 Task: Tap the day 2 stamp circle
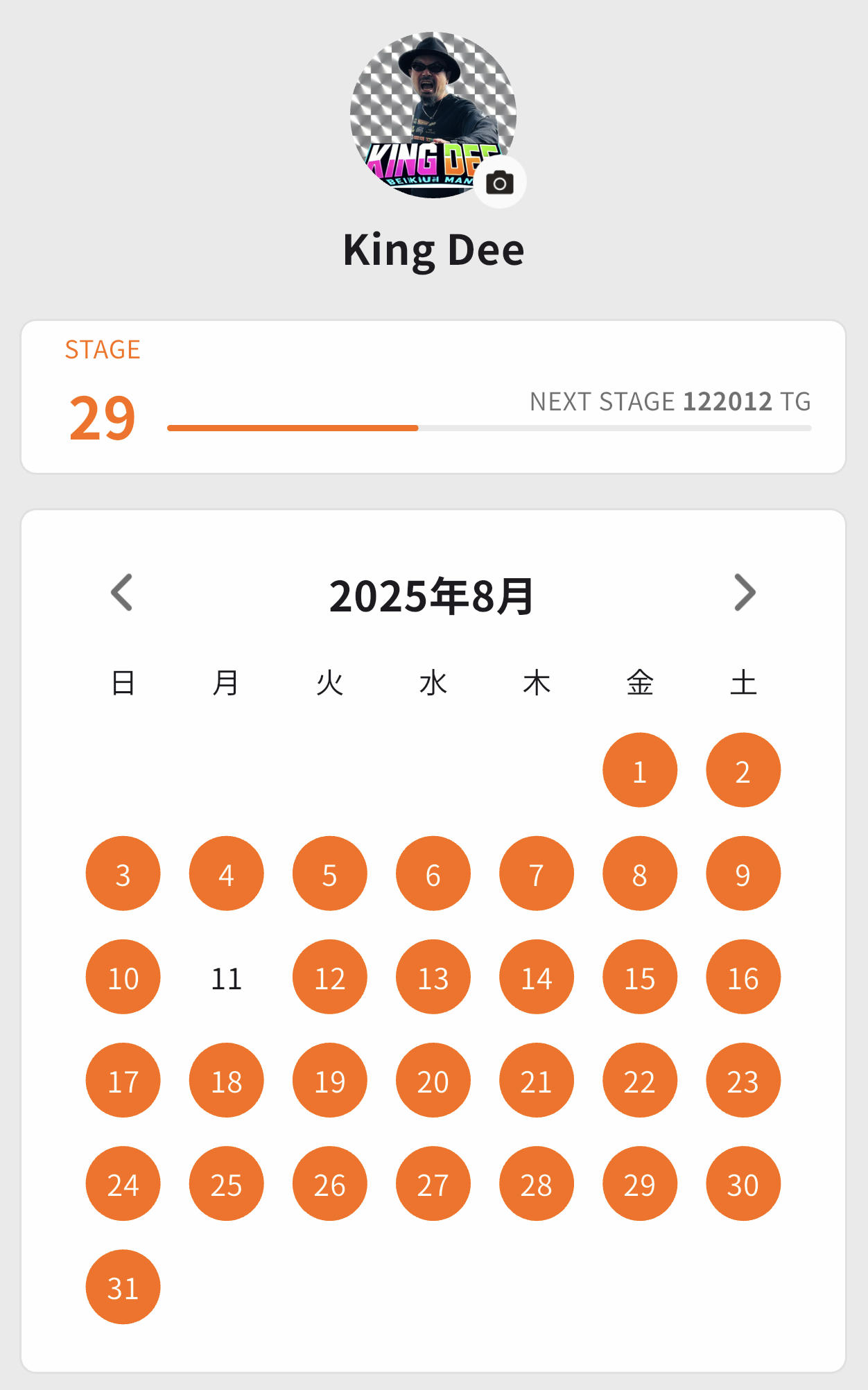[743, 769]
